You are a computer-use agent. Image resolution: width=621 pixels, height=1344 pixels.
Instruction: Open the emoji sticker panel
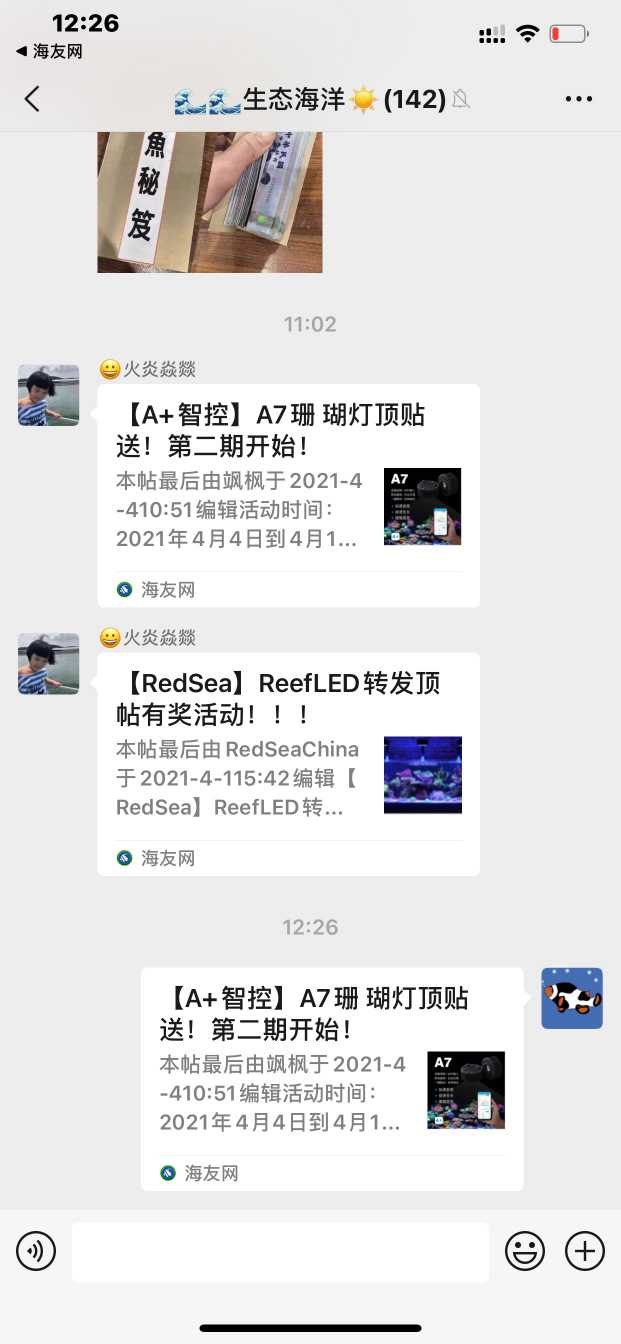[525, 1251]
